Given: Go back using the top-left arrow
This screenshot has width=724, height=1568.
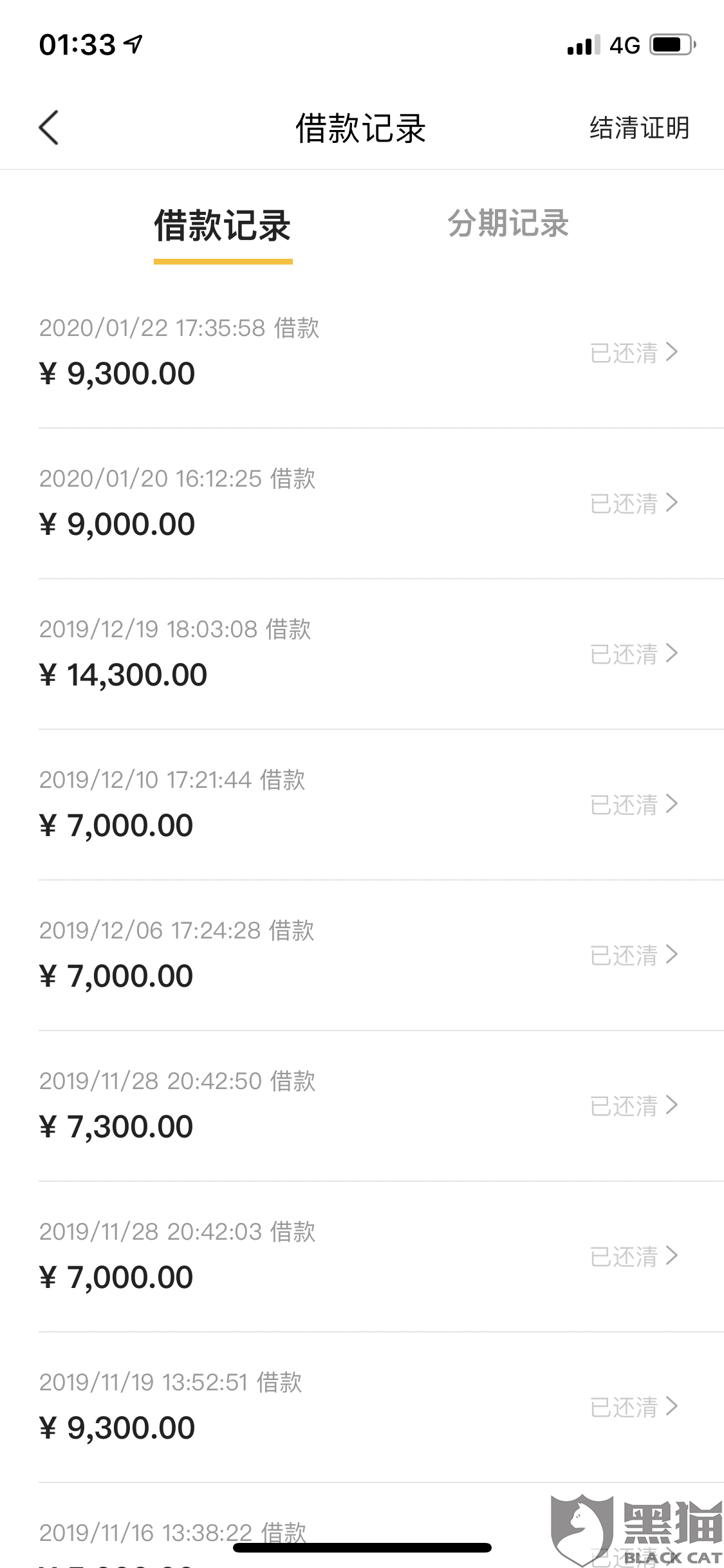Looking at the screenshot, I should point(49,127).
